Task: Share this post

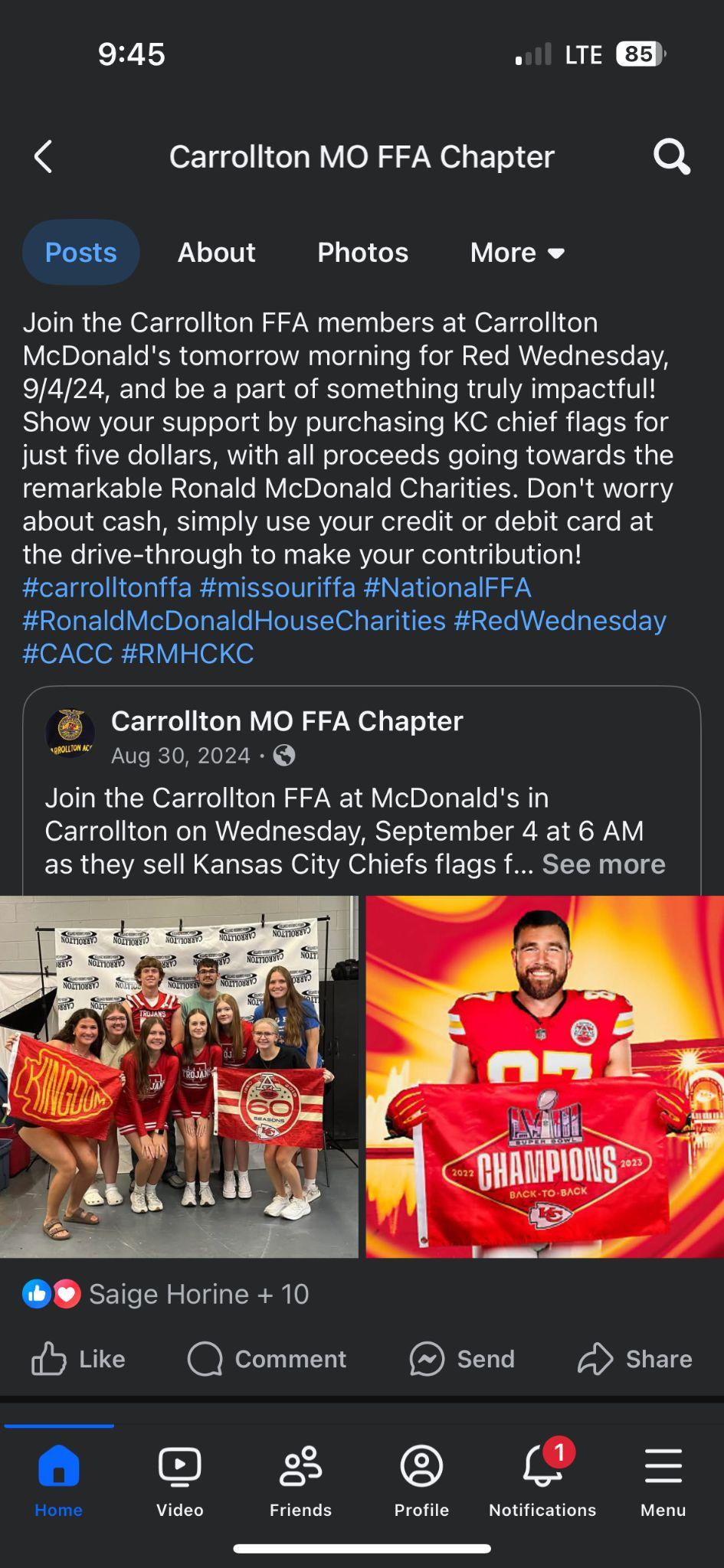Action: [634, 1359]
